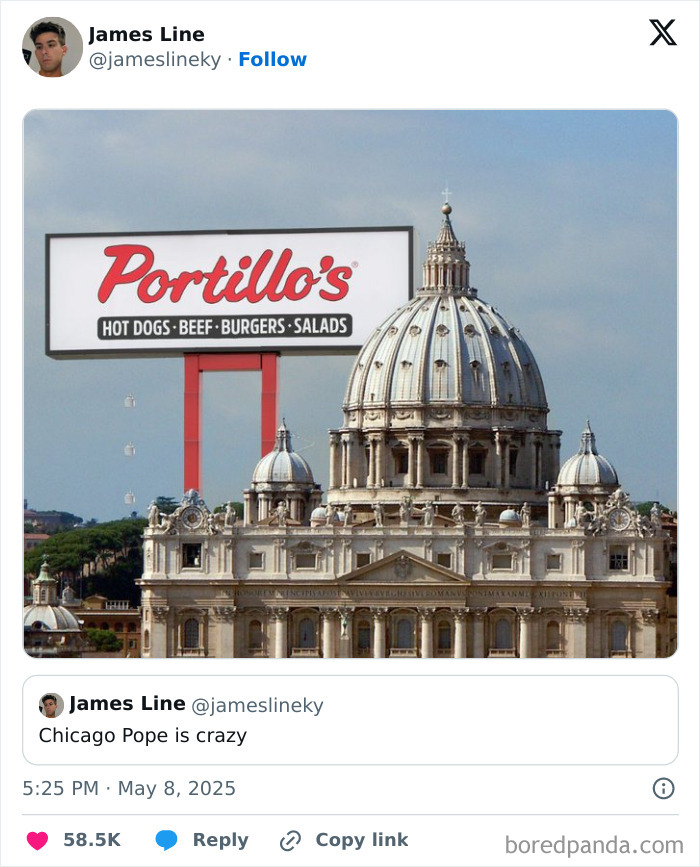Like this tweet with the heart

38,840
